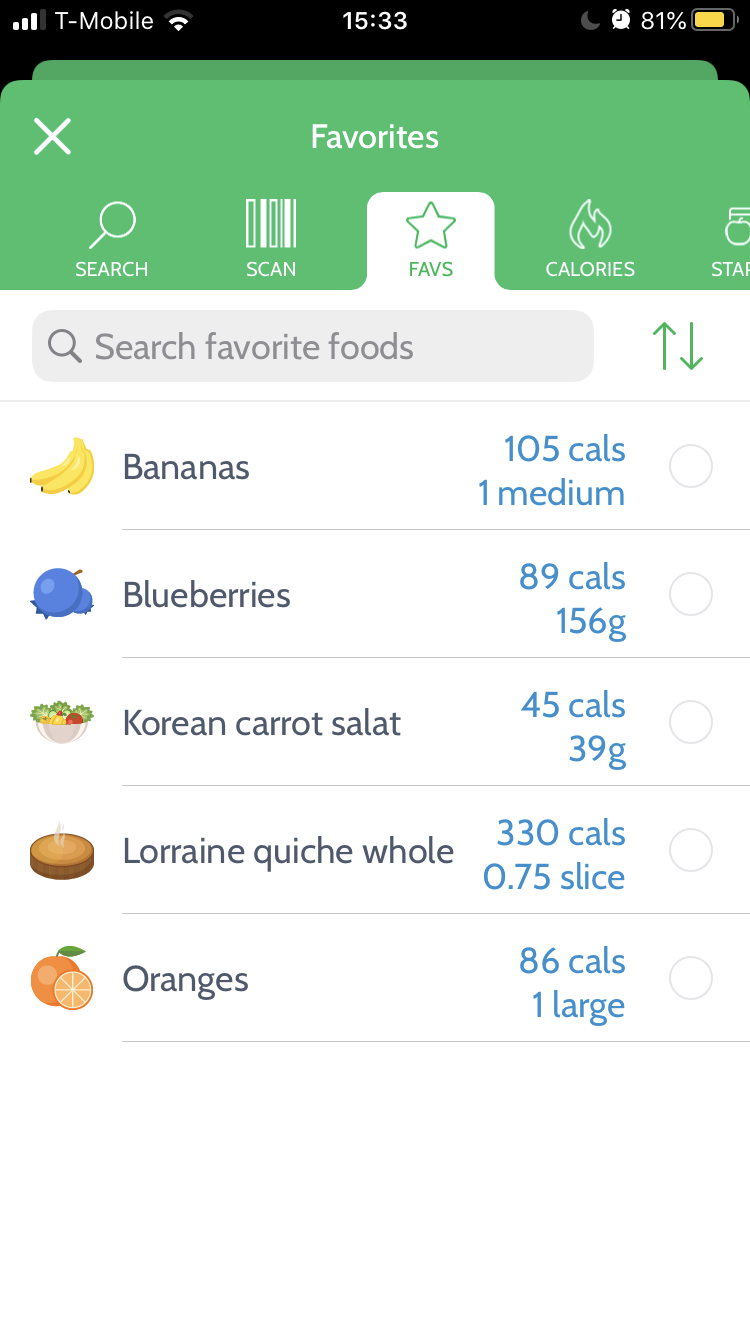Open the Oranges food entry
This screenshot has width=750, height=1334.
click(x=185, y=979)
